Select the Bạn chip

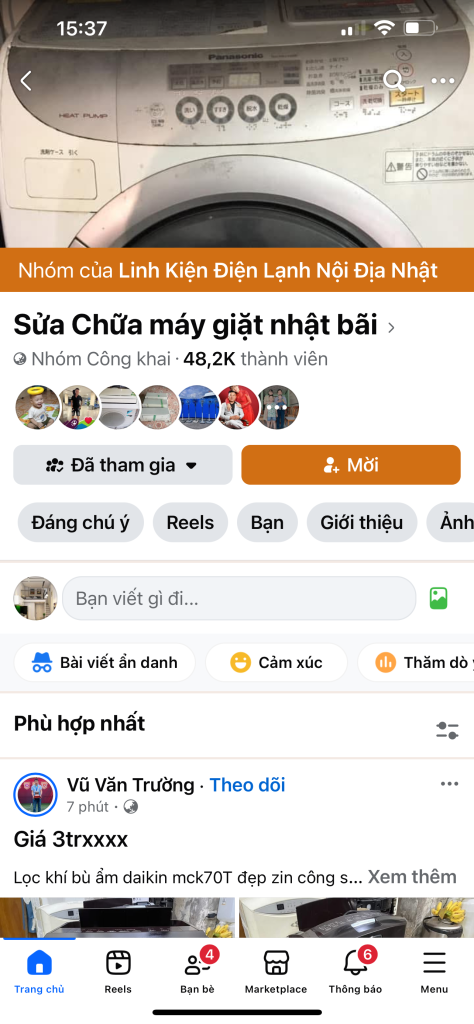click(267, 522)
